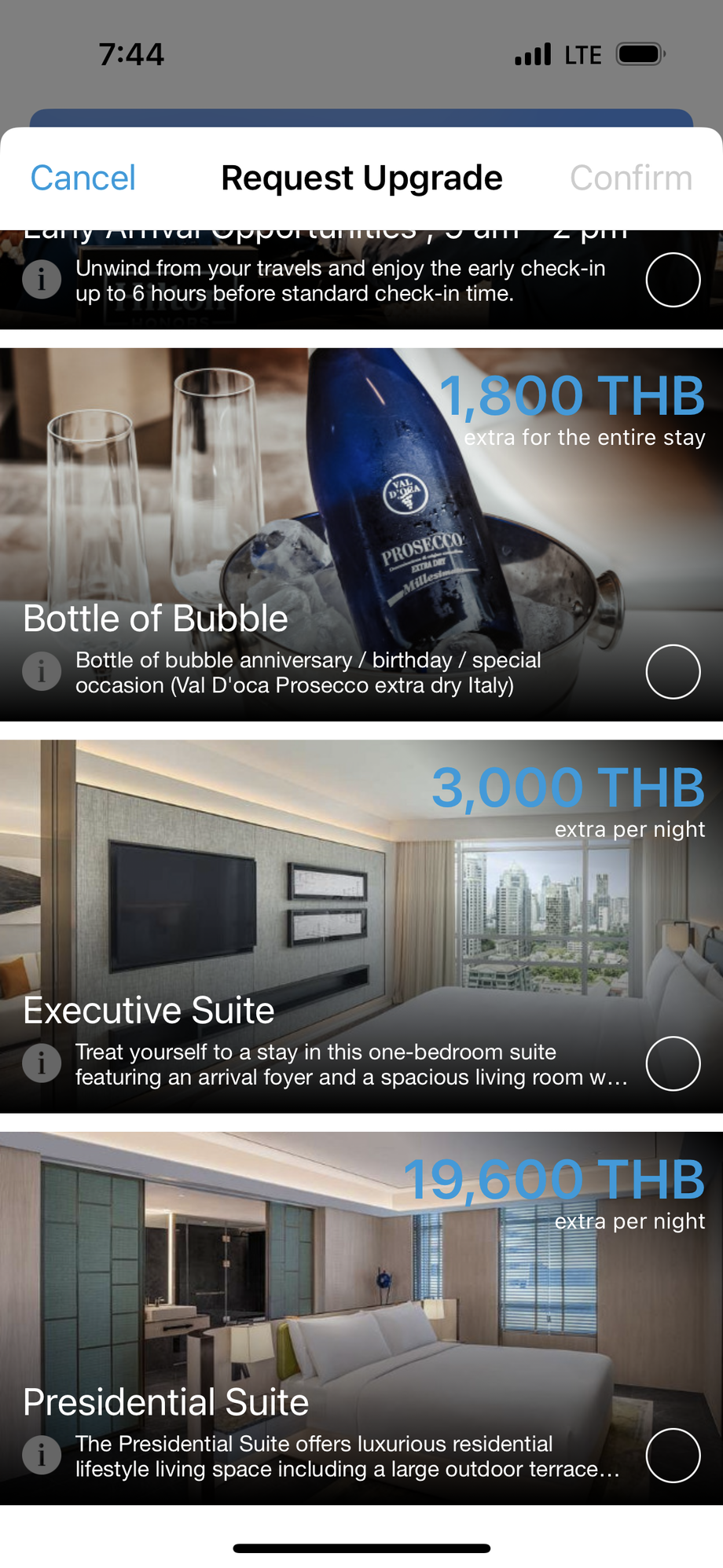Show info about early check-in
This screenshot has width=723, height=1568.
click(x=42, y=279)
